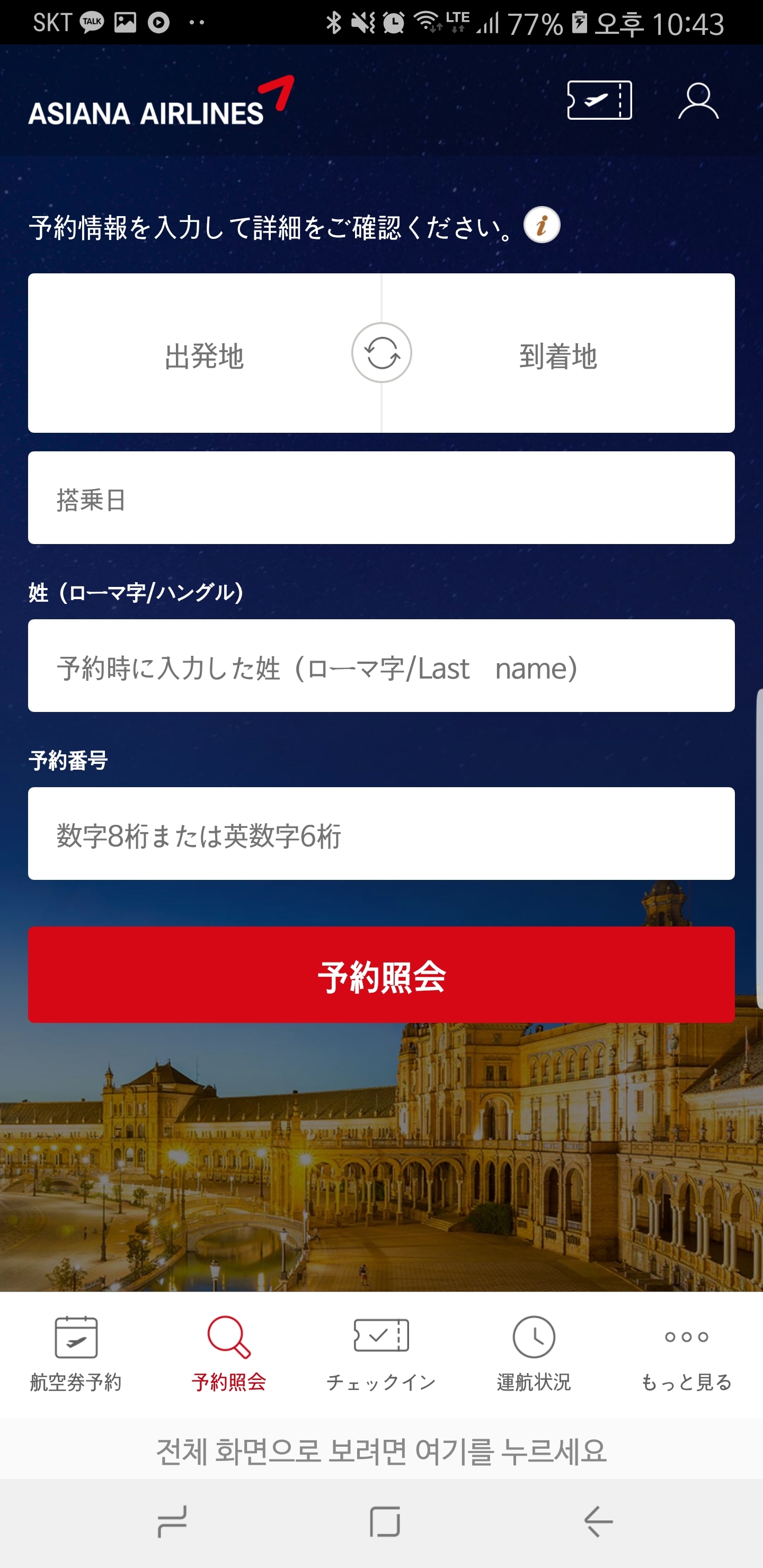Tap the チェックイン ticket icon
Image resolution: width=763 pixels, height=1568 pixels.
[381, 1337]
